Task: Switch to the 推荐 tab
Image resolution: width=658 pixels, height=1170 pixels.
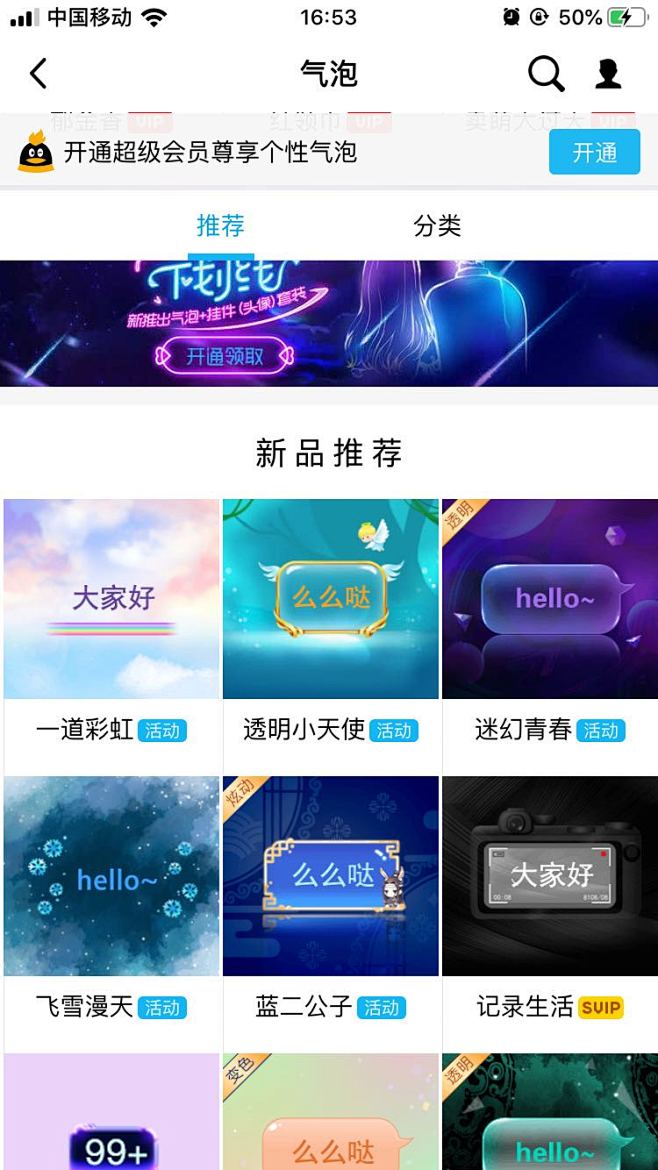Action: pyautogui.click(x=220, y=226)
